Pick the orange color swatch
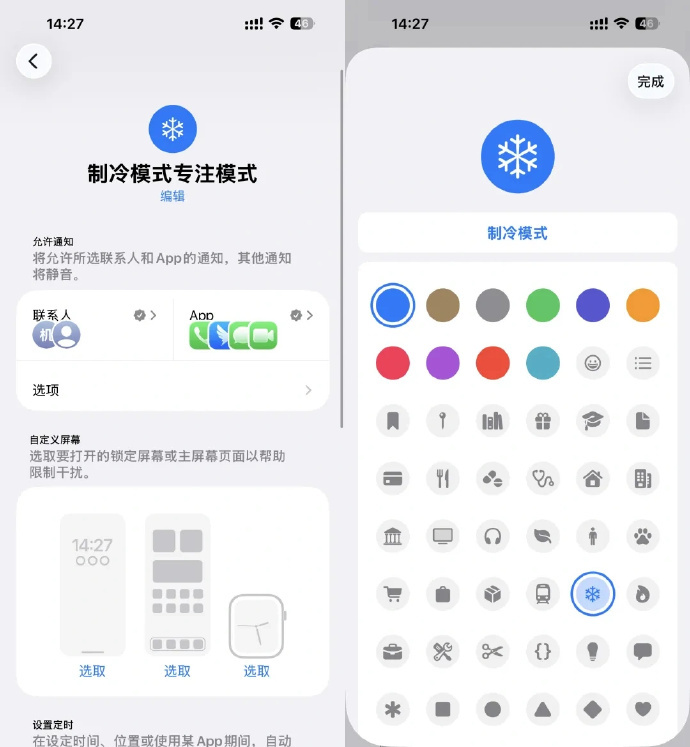 643,305
